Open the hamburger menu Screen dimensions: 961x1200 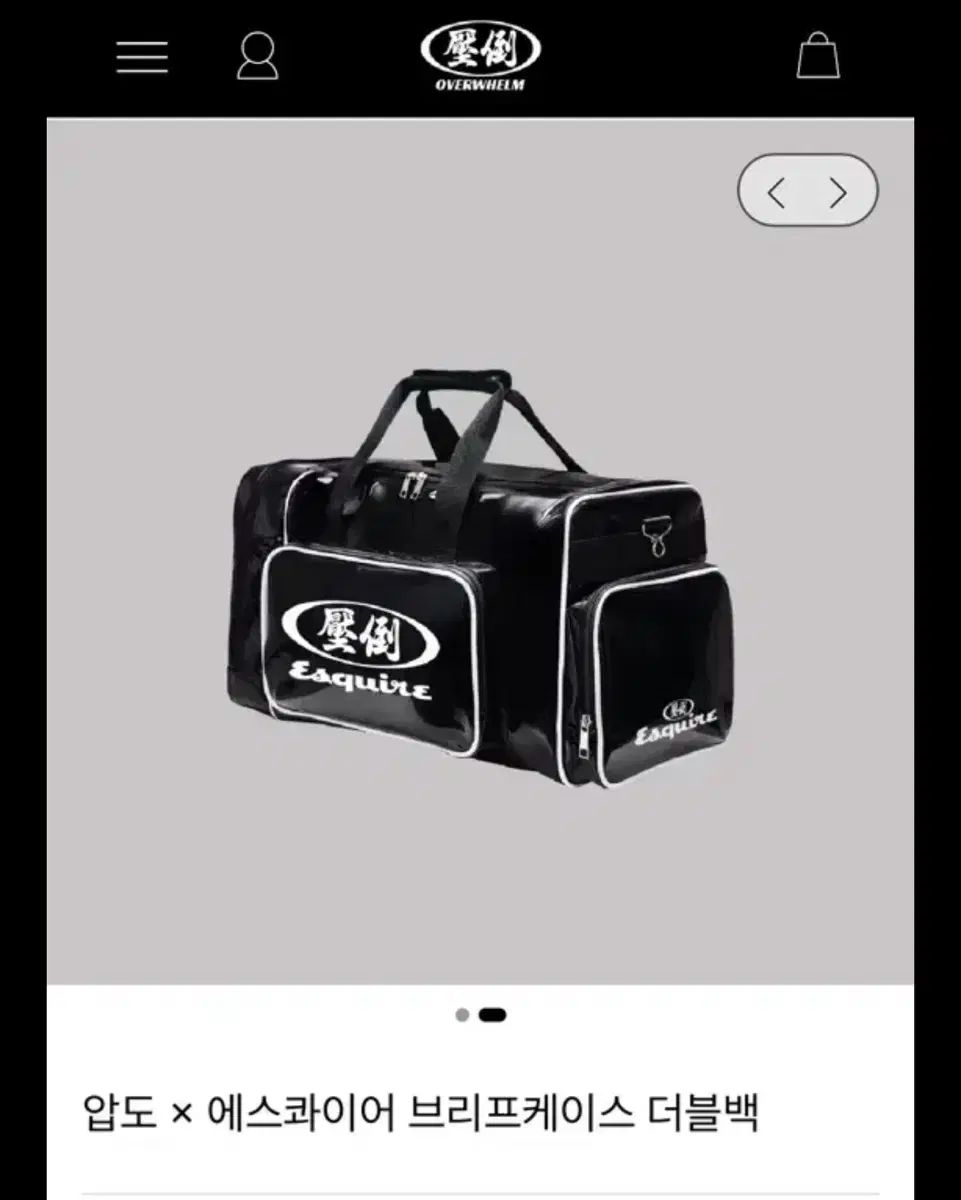[x=142, y=56]
